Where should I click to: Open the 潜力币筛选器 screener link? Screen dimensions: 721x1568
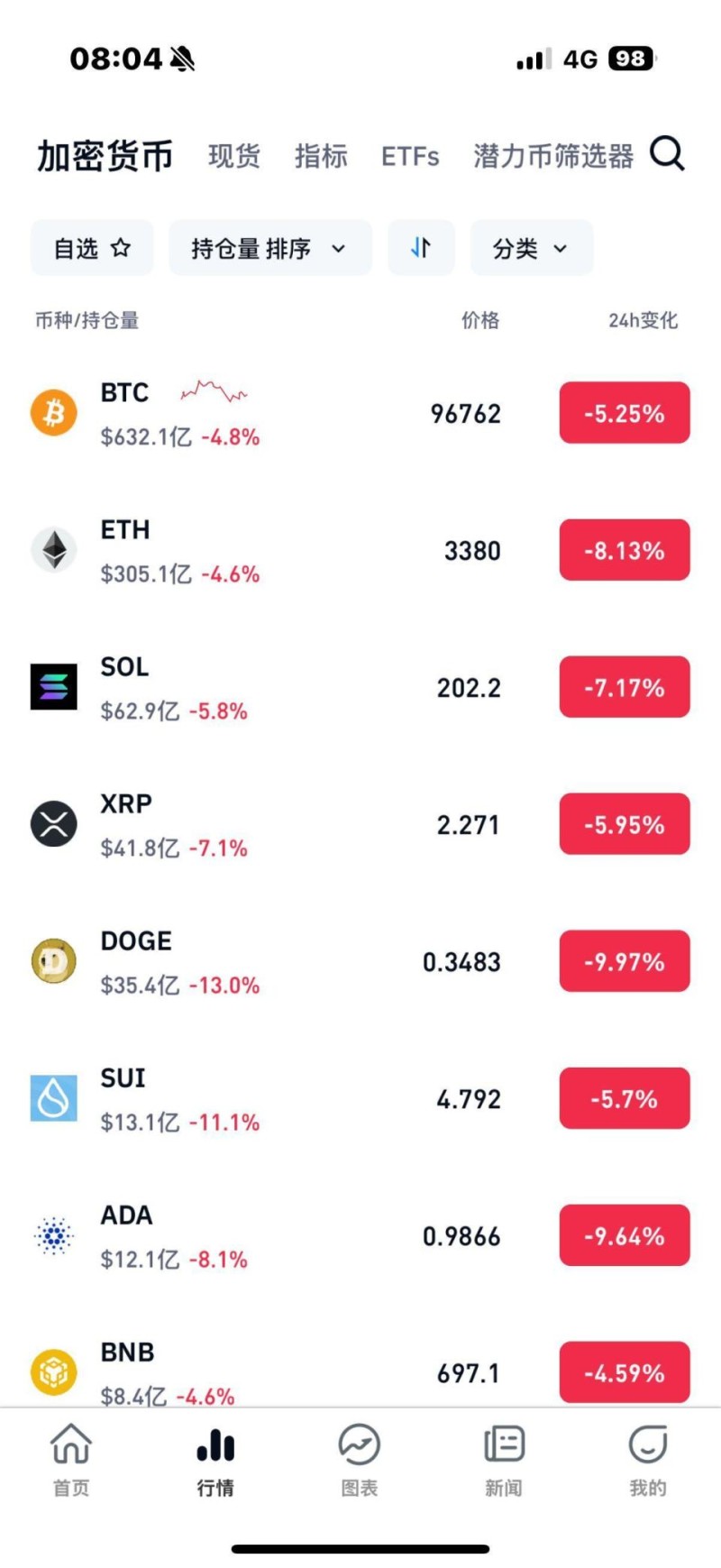(552, 155)
